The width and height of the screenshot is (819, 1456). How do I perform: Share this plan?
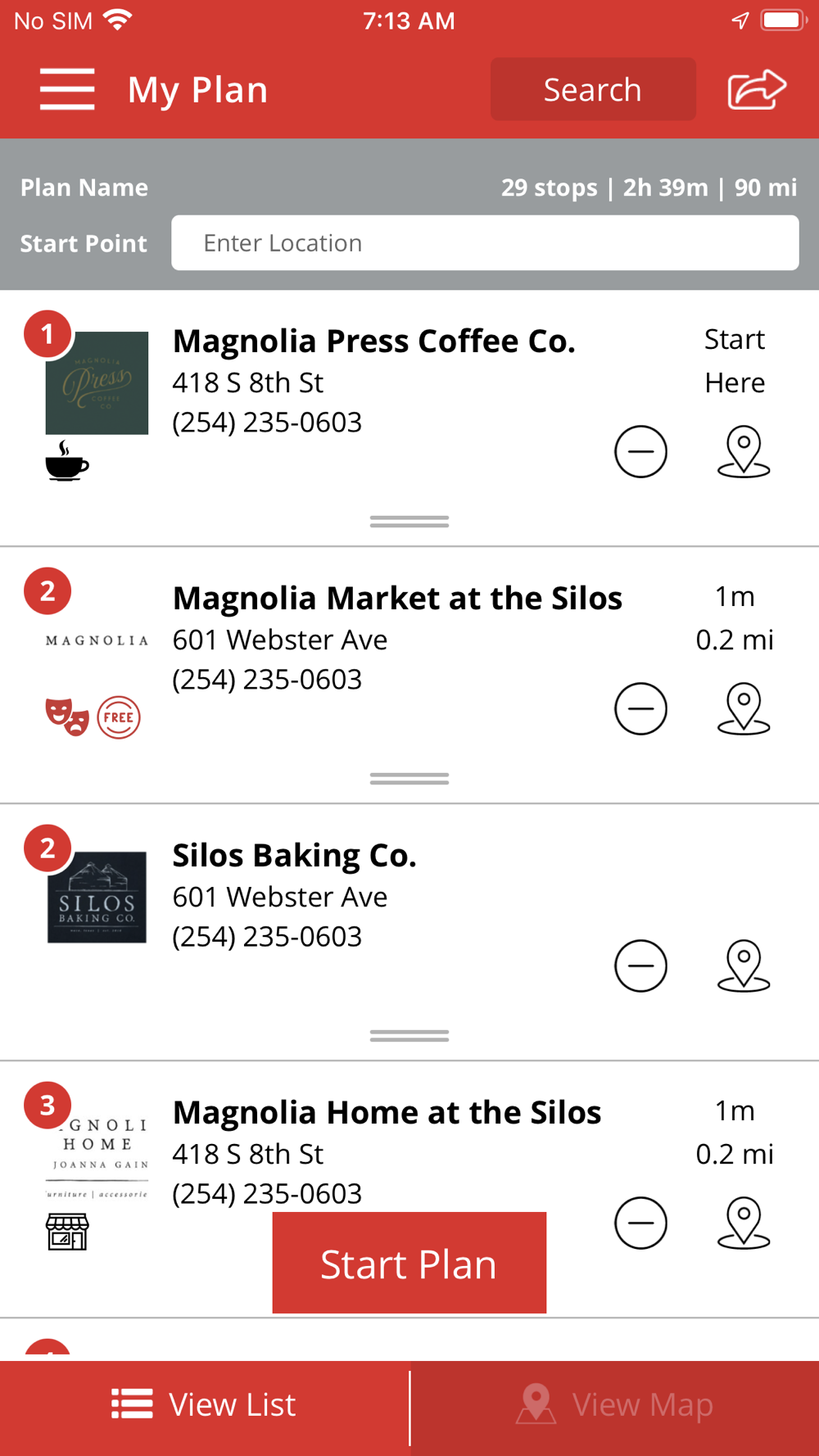pos(757,89)
